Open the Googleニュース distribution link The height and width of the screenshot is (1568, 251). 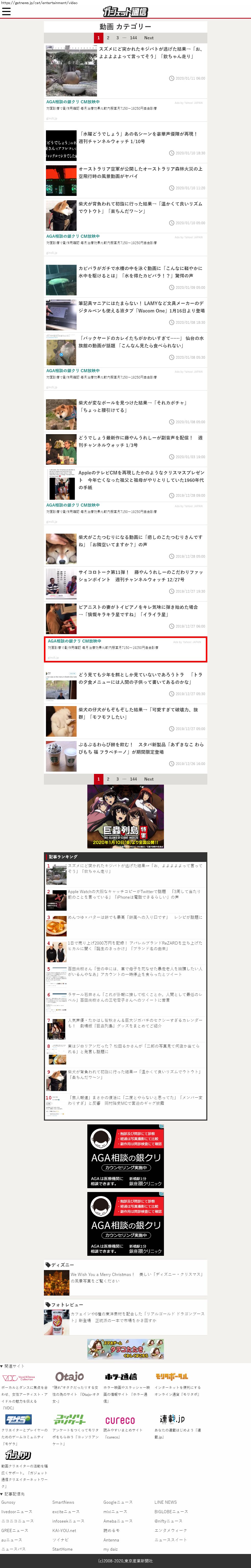tap(117, 1502)
